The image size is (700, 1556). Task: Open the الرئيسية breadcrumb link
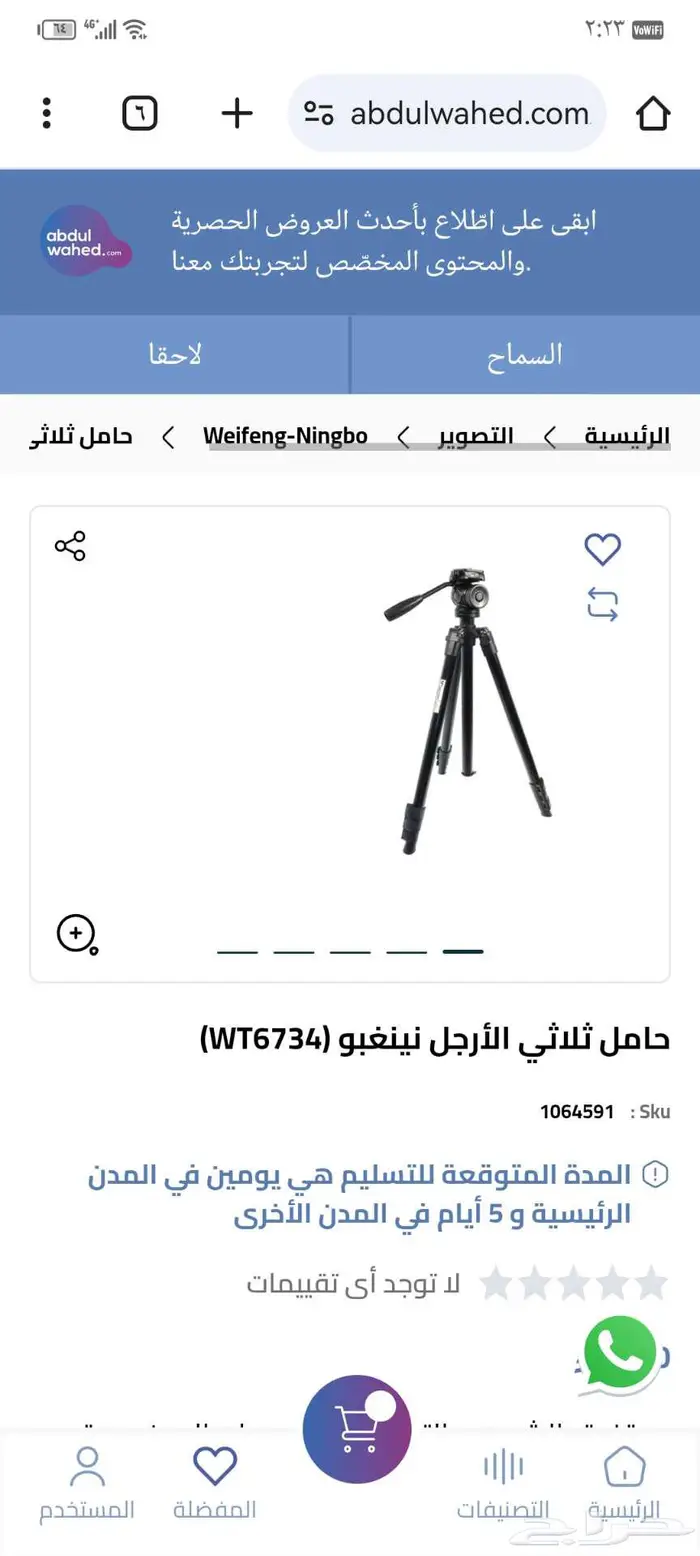627,436
